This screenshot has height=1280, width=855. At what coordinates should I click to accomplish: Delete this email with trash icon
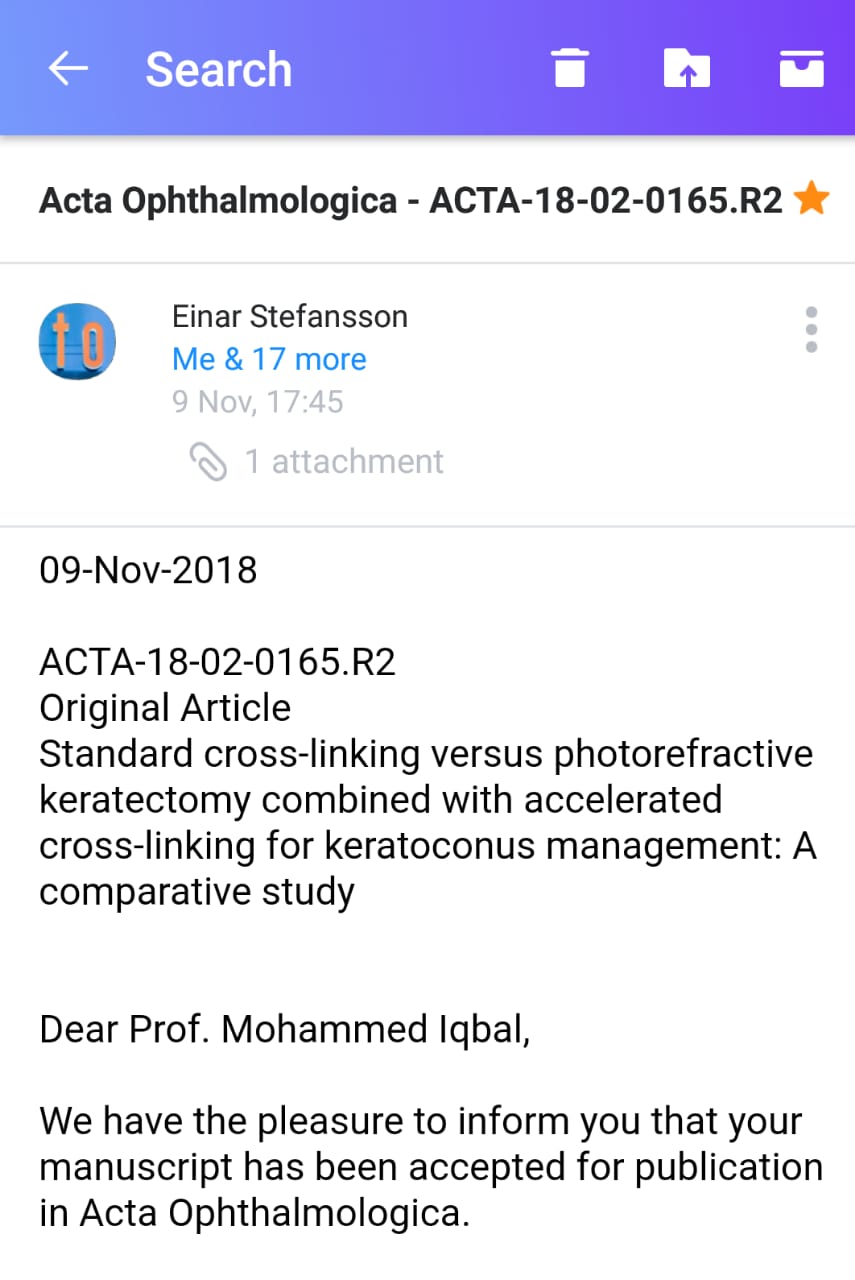point(569,69)
